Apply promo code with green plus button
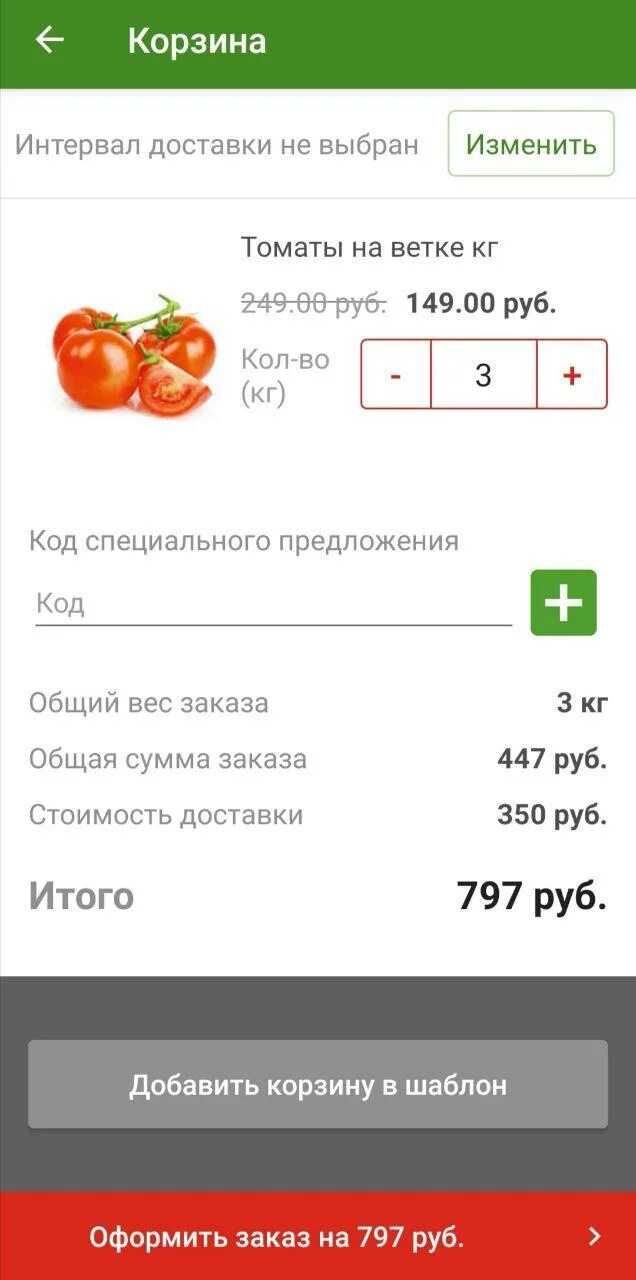The width and height of the screenshot is (636, 1280). pos(563,603)
